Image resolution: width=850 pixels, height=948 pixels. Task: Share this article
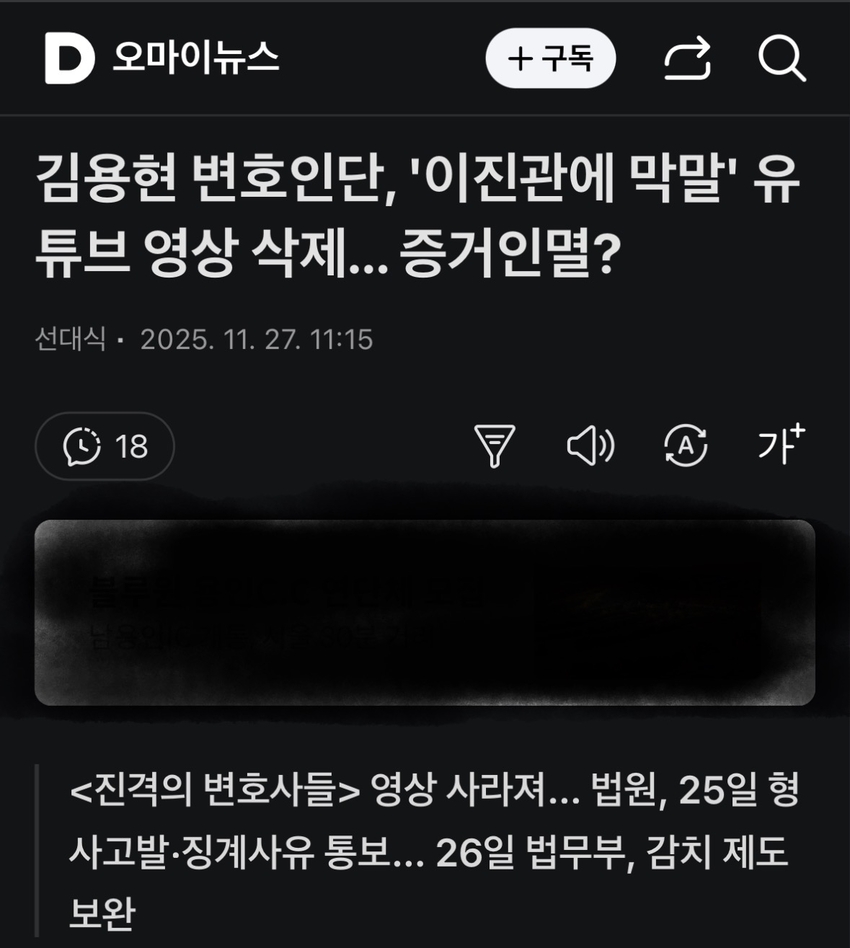point(687,59)
